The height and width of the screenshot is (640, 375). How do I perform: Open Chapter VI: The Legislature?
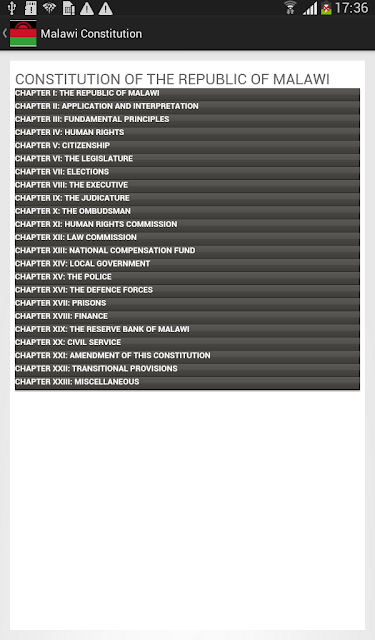pos(187,159)
